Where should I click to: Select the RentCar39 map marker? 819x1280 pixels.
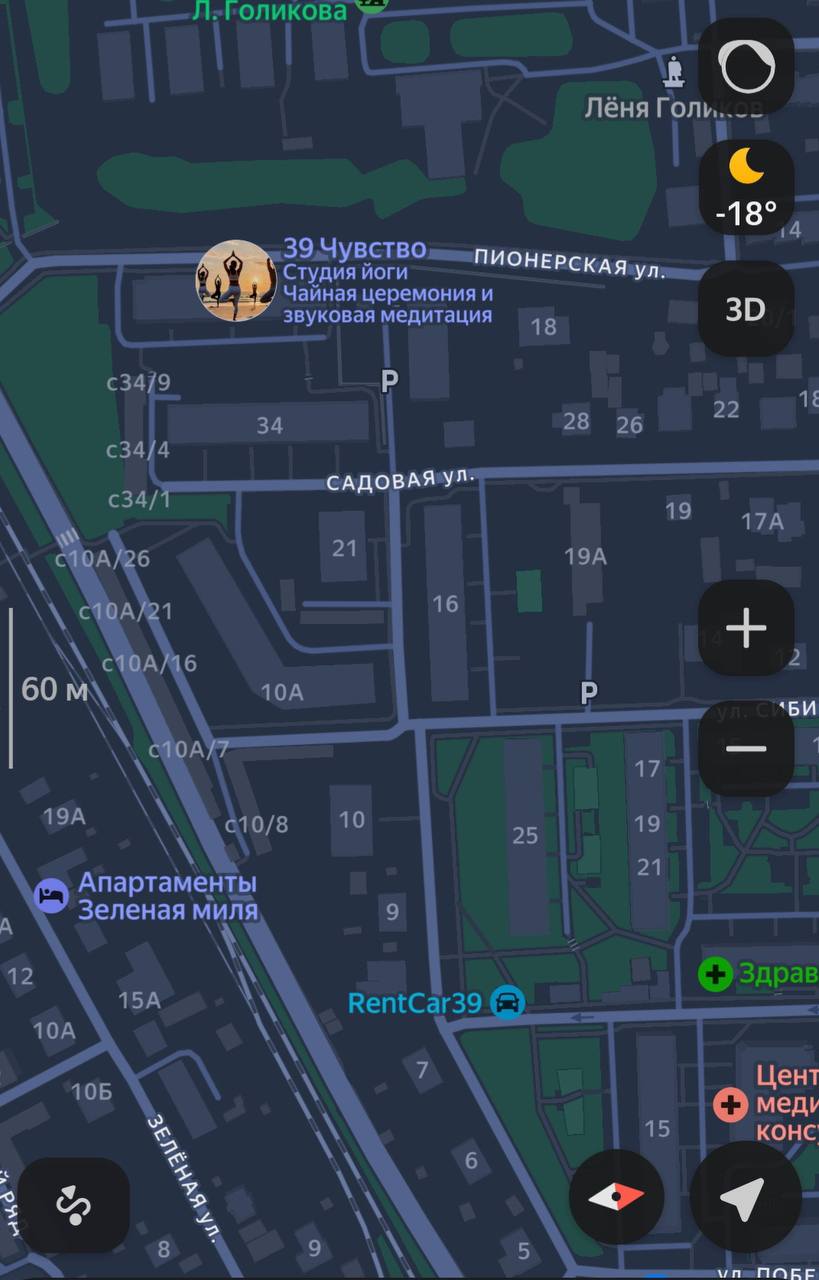(509, 1002)
